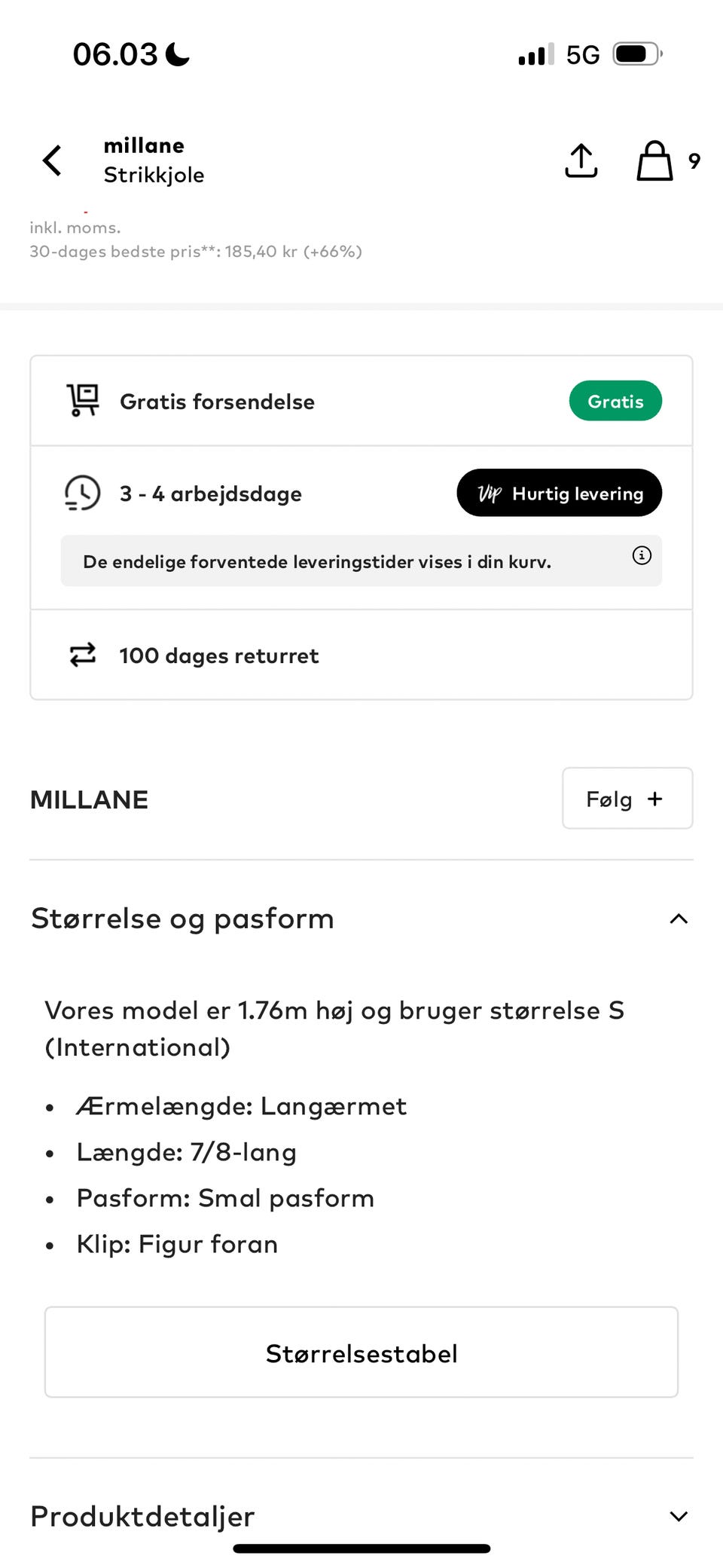Collapse the Størrelse og pasform section
Screen dimensions: 723x1568
tap(678, 918)
